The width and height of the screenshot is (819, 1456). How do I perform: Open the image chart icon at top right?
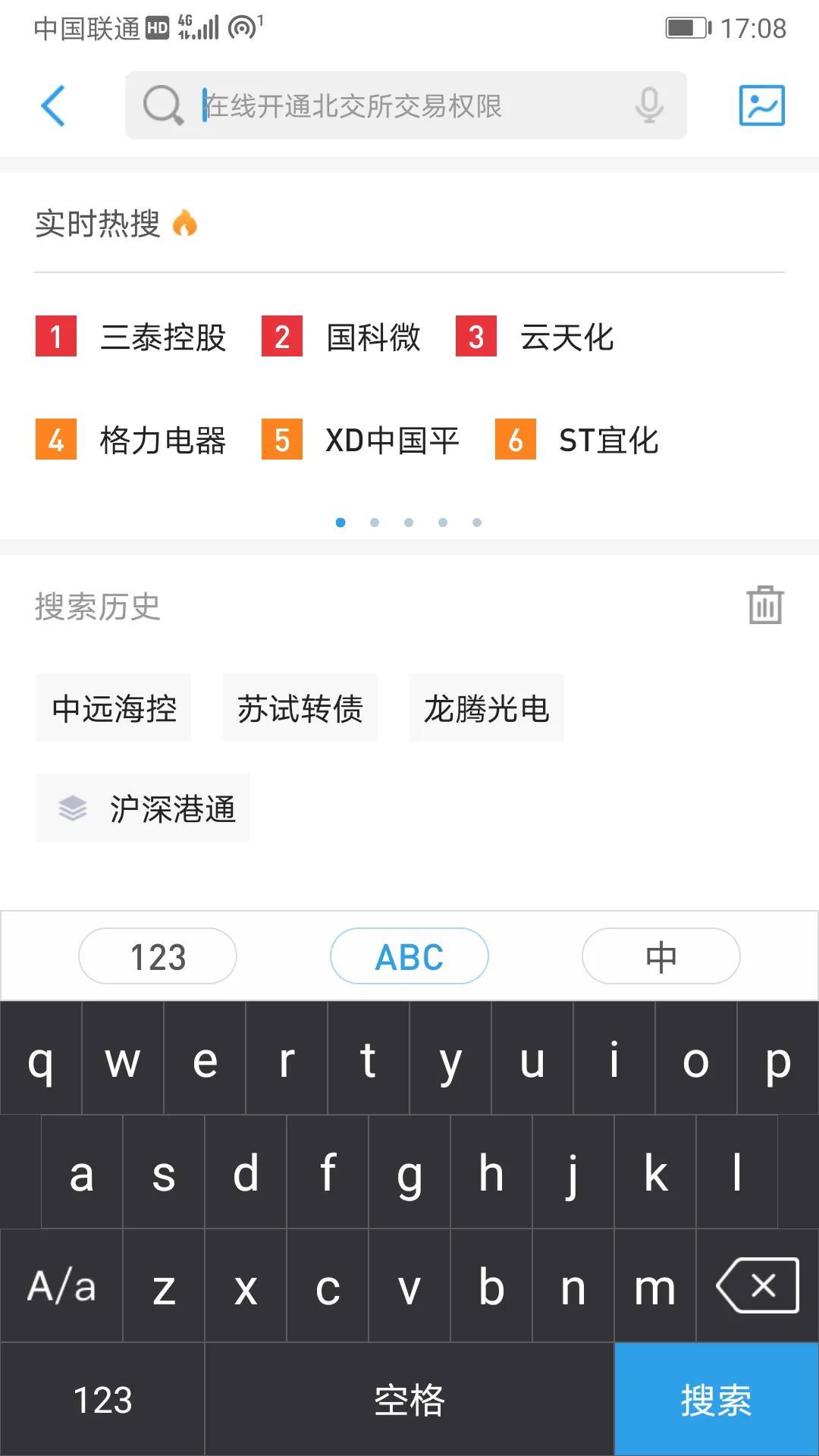(761, 105)
